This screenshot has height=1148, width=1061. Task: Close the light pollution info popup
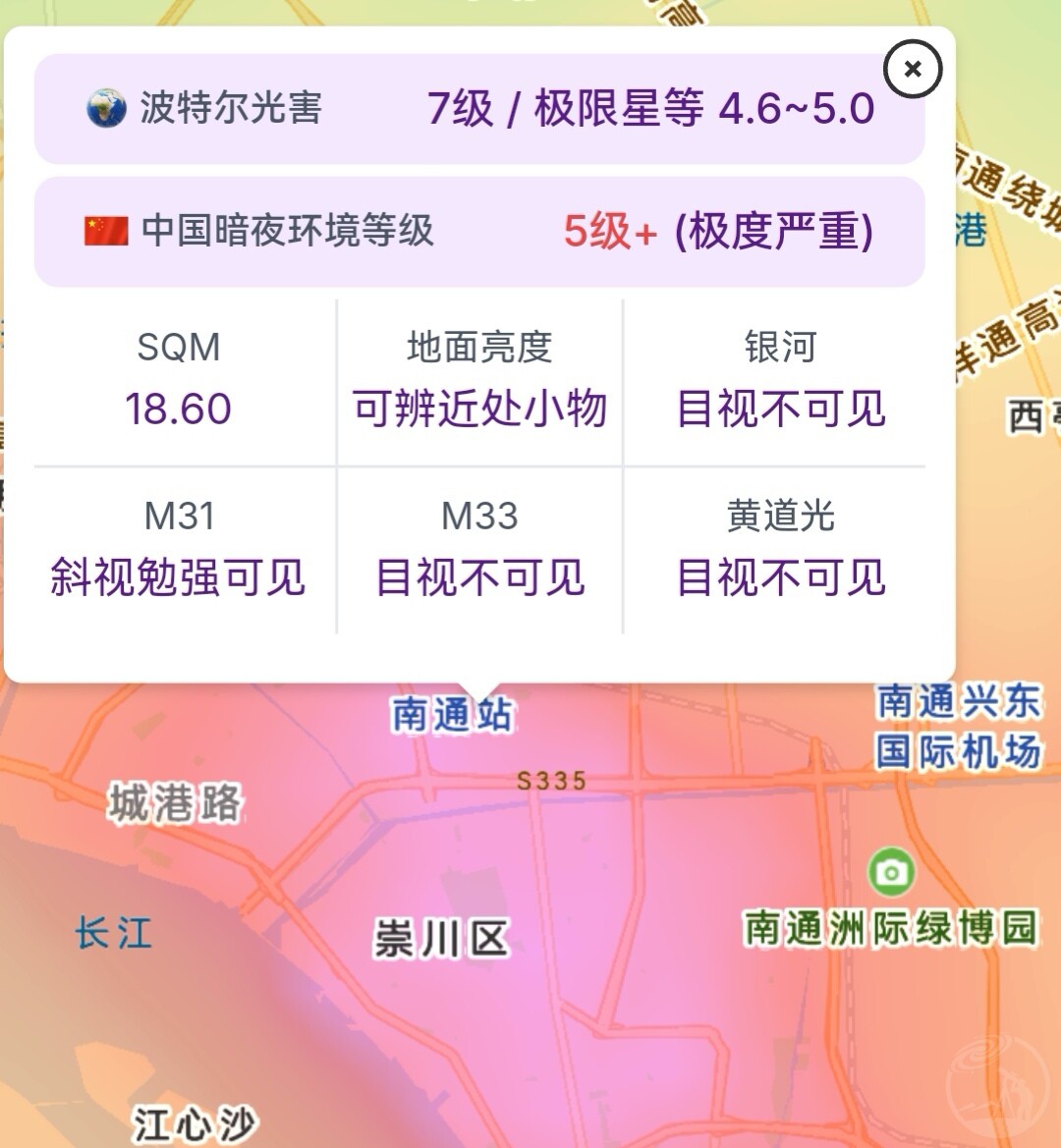(913, 69)
